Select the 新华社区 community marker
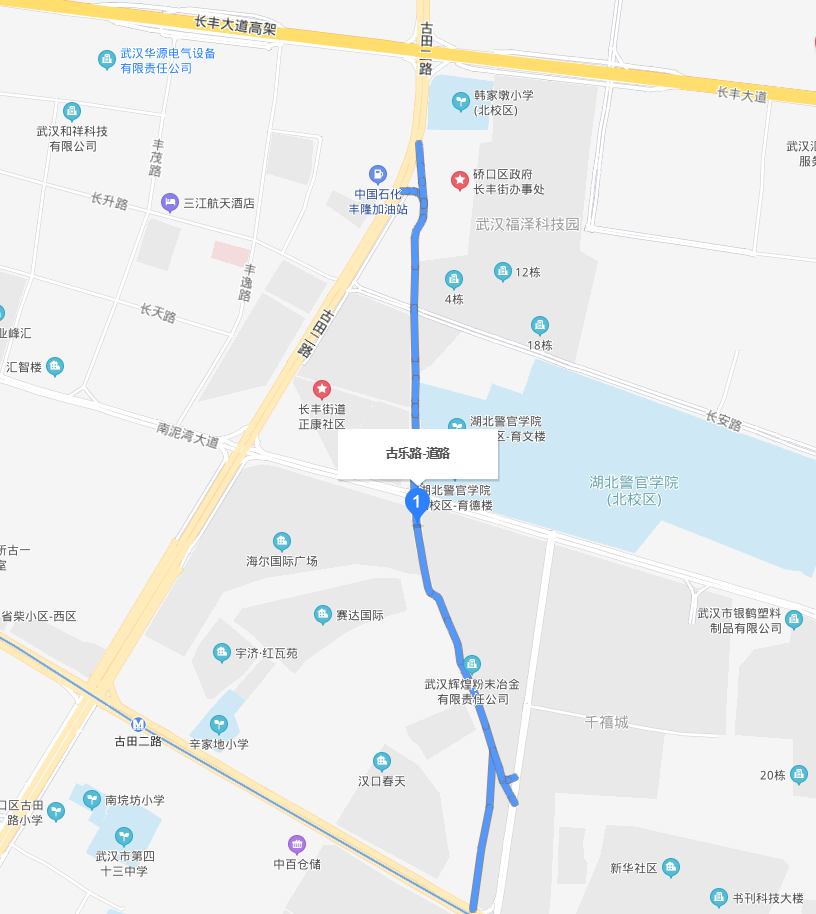This screenshot has height=914, width=816. 671,867
